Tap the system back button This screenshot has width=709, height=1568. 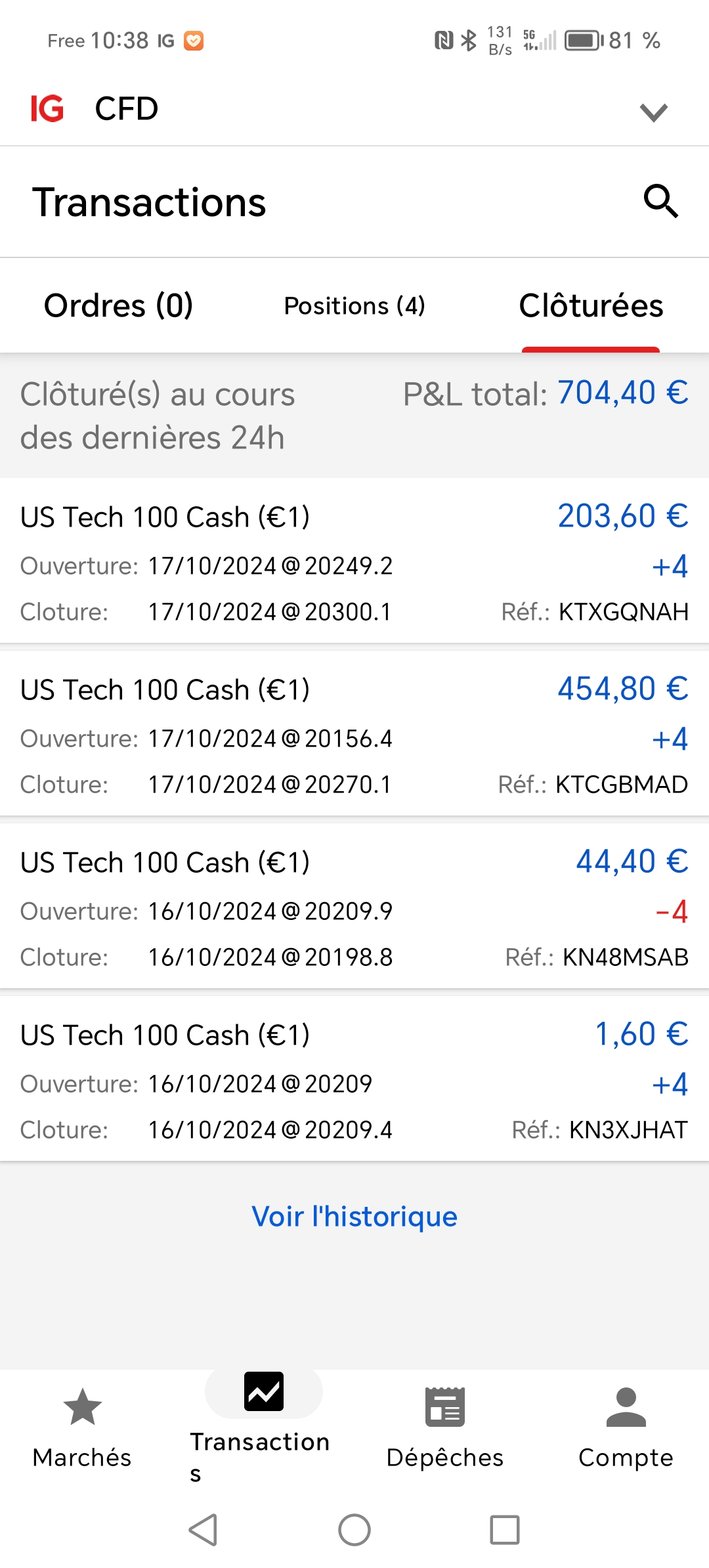click(x=204, y=1530)
